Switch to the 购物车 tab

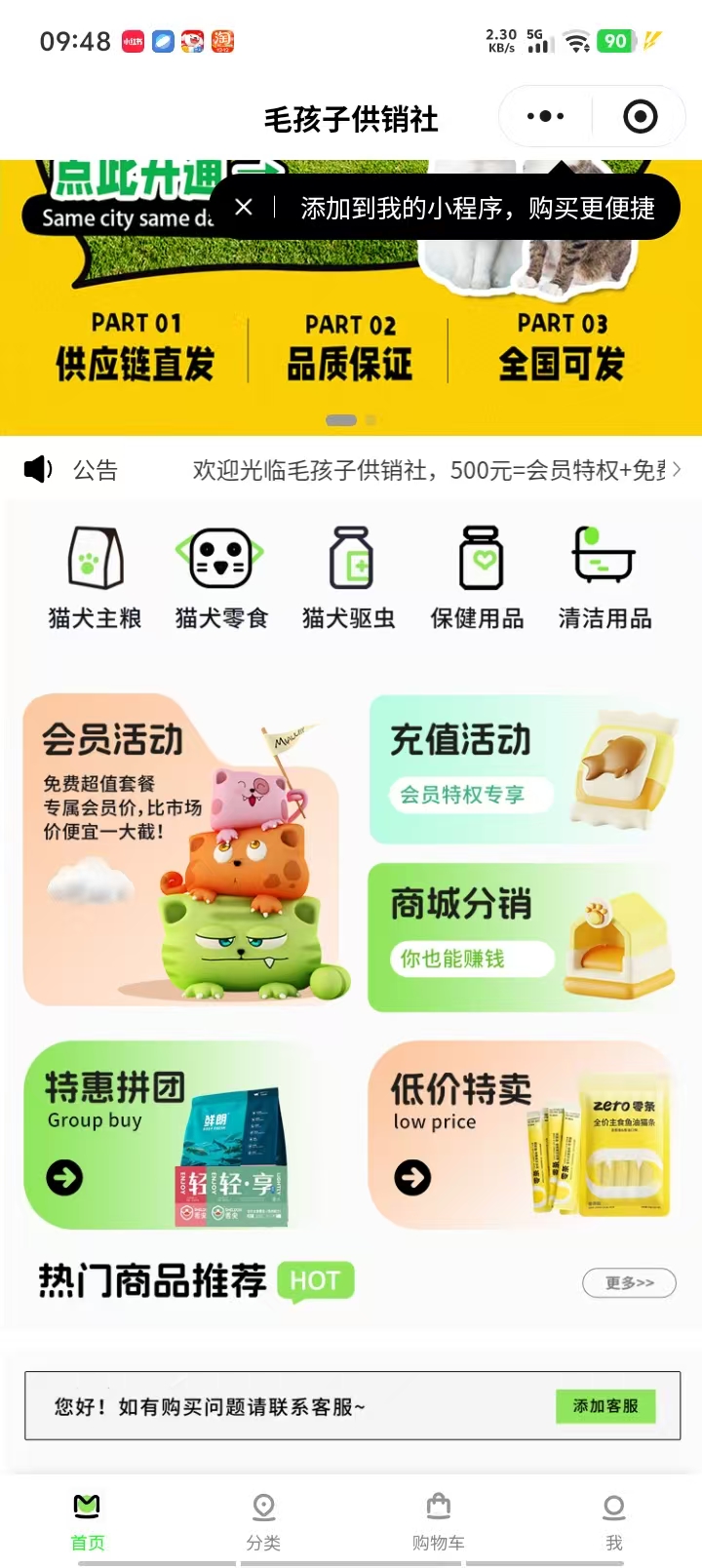(438, 1521)
